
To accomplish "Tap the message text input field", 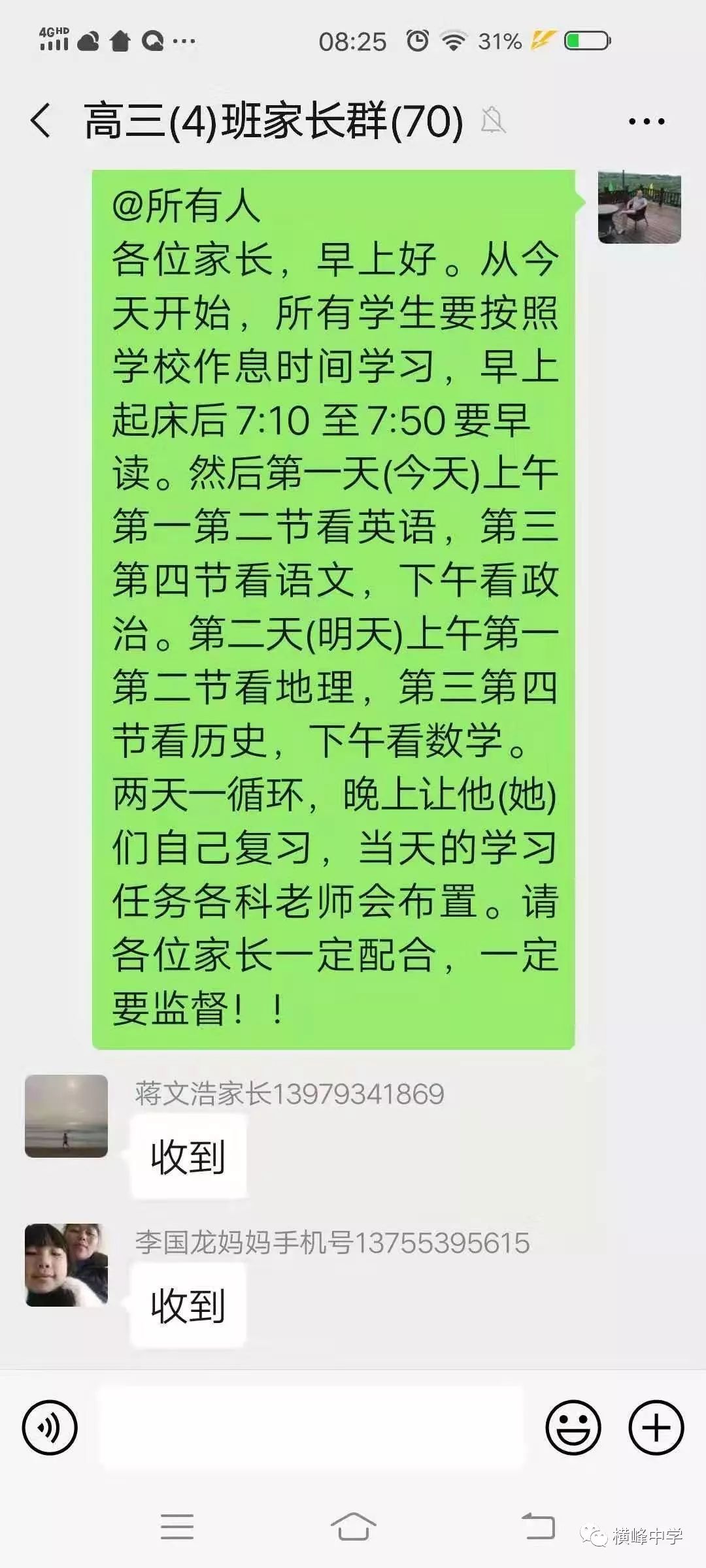I will coord(311,1428).
